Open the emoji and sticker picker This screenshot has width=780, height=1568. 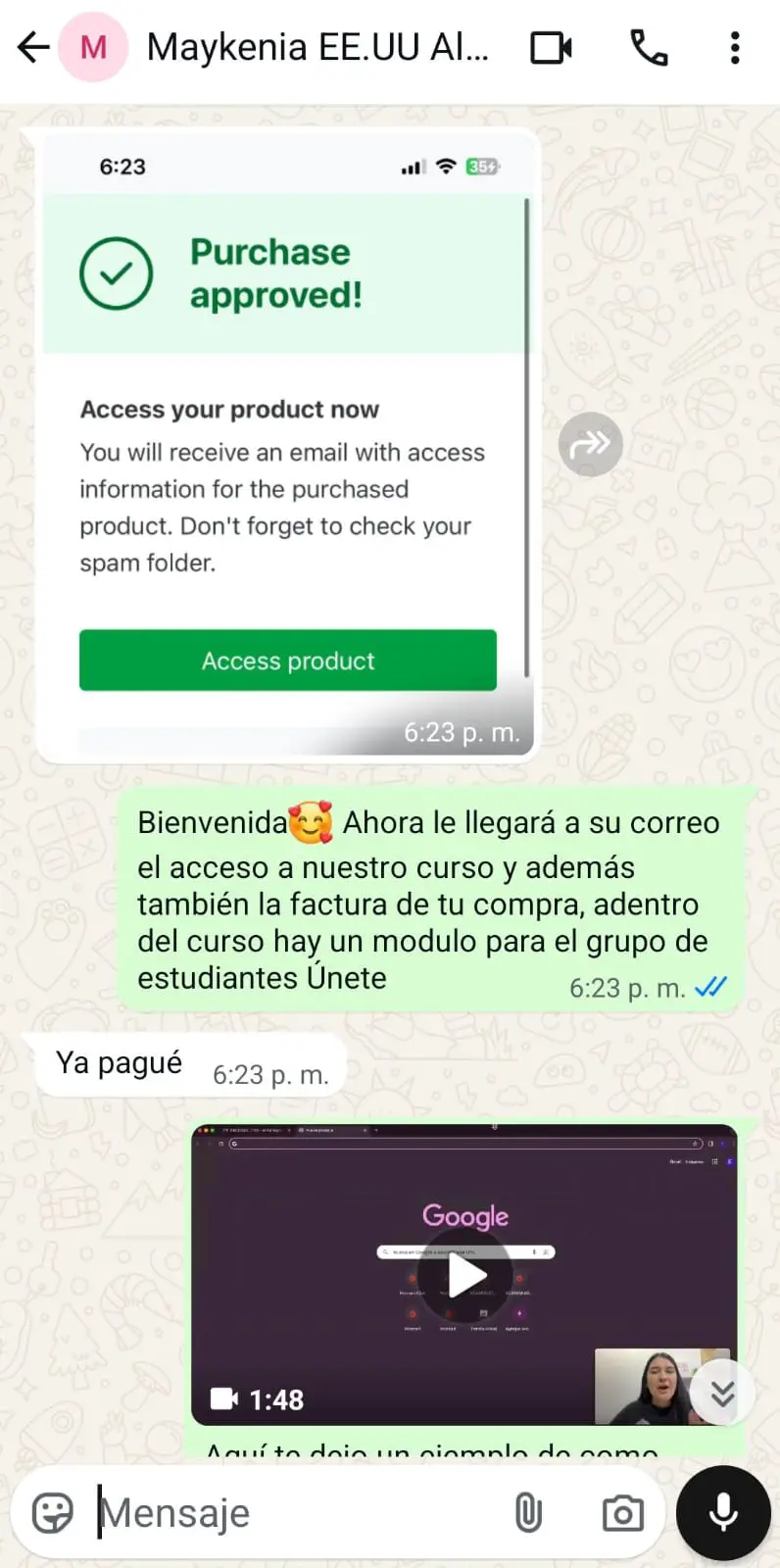pos(53,1513)
